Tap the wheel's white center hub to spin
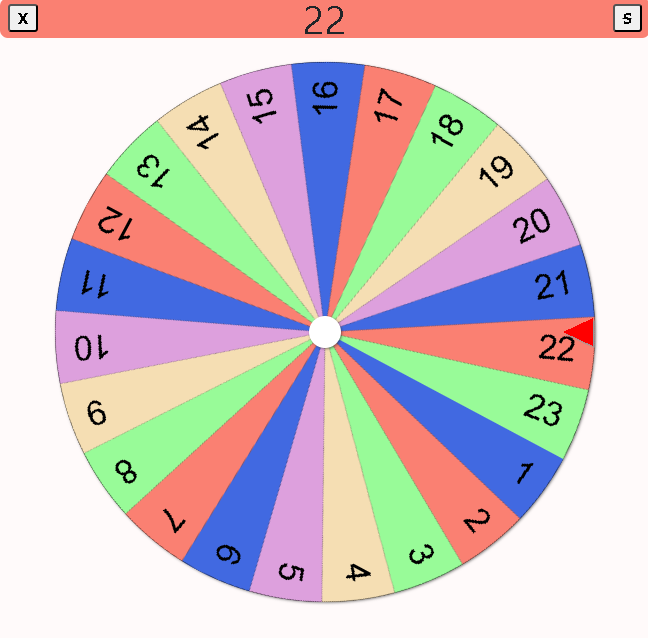The height and width of the screenshot is (638, 648). (325, 332)
